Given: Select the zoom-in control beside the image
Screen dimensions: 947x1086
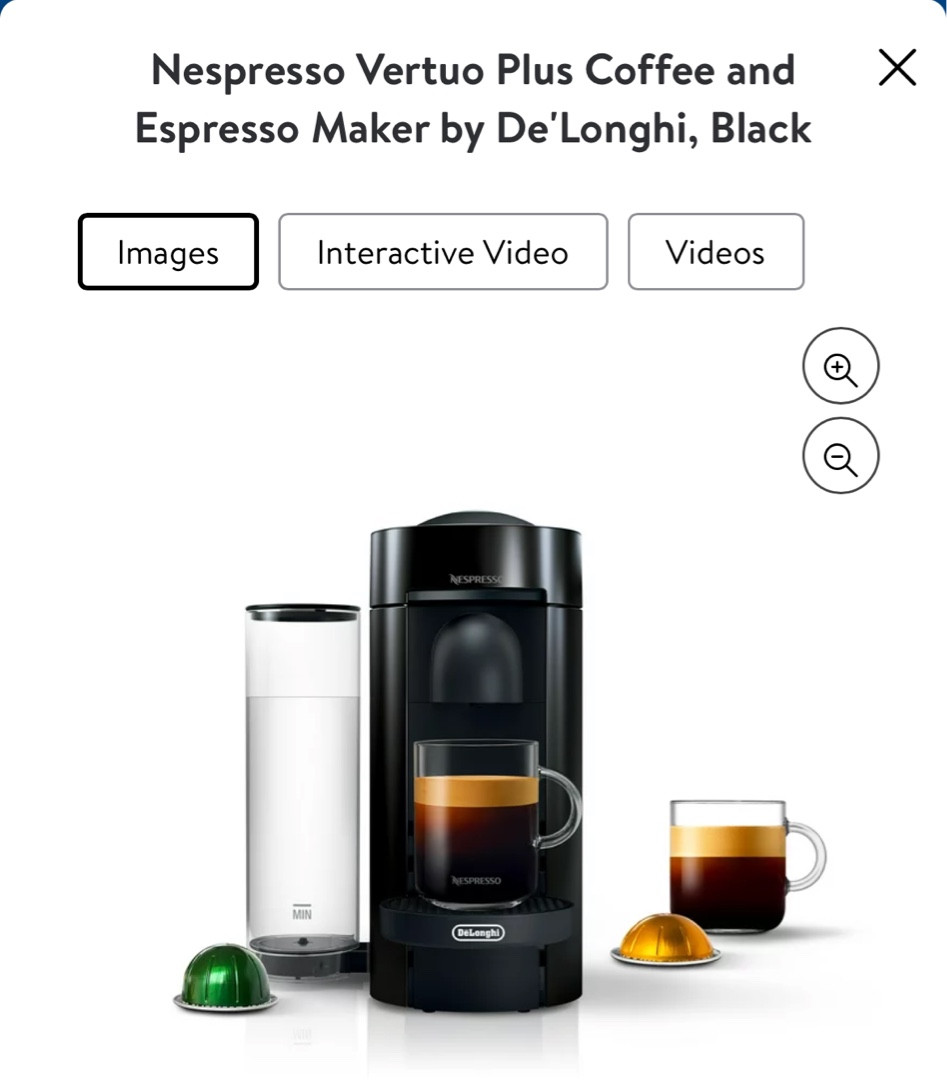Looking at the screenshot, I should click(x=841, y=366).
